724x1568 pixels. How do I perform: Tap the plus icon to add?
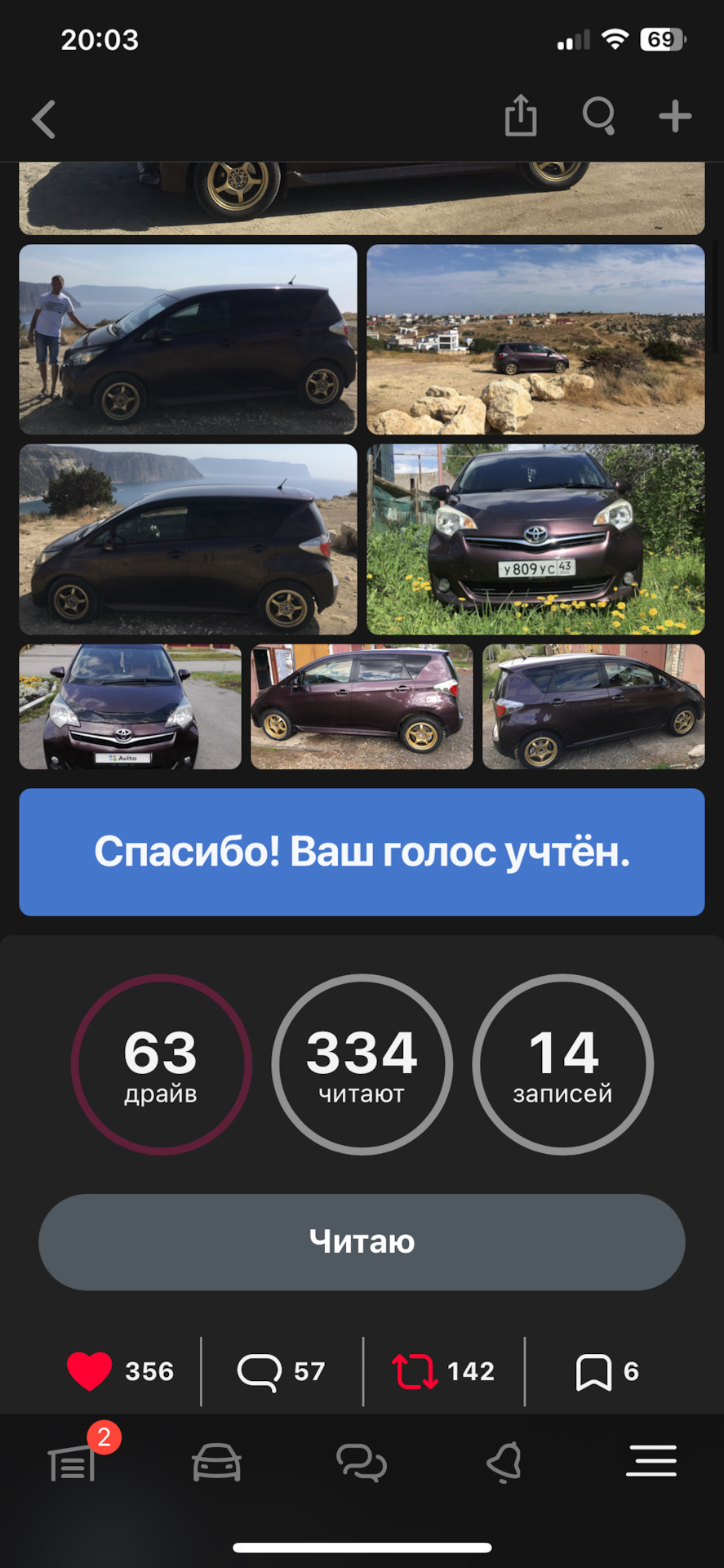(x=675, y=116)
